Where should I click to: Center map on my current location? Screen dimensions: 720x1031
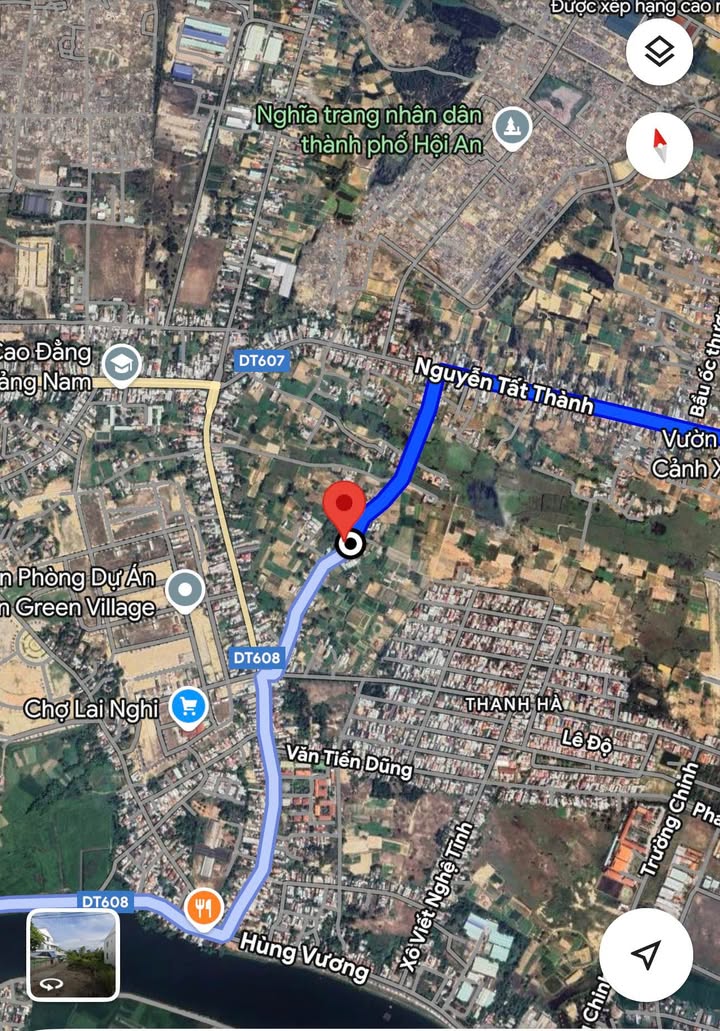[646, 954]
